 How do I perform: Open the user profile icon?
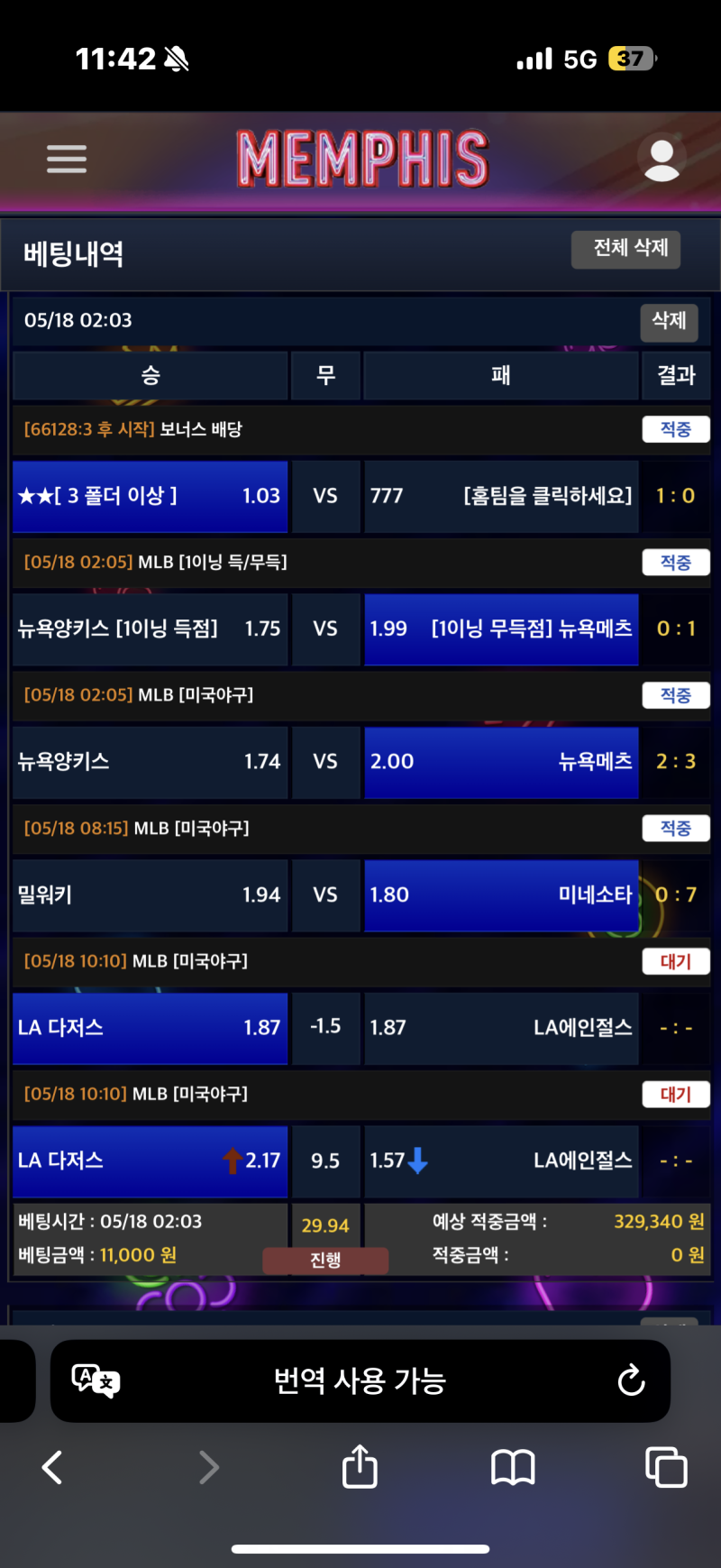(662, 160)
